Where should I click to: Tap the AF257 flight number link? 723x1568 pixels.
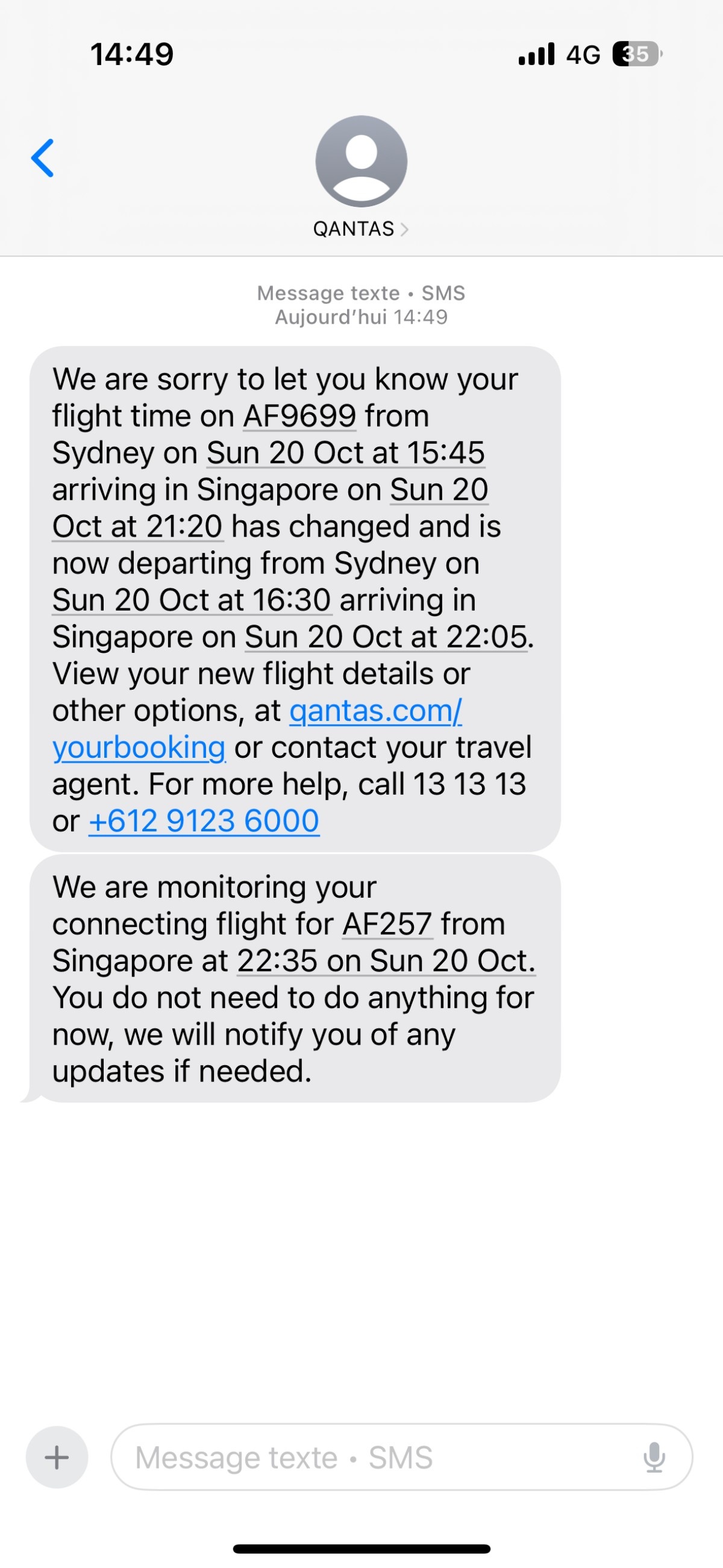coord(387,924)
